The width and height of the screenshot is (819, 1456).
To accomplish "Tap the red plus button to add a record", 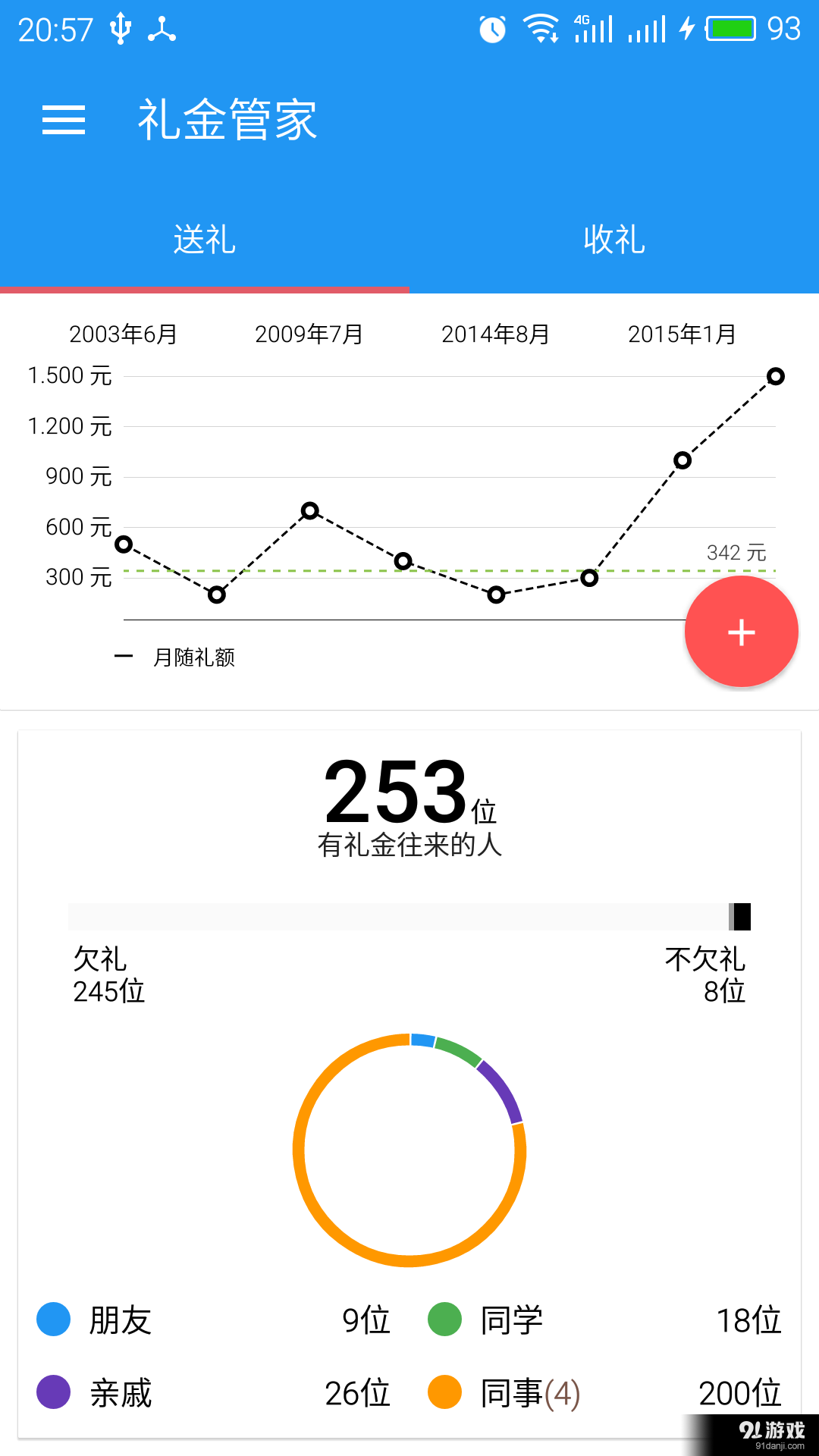I will (x=741, y=631).
